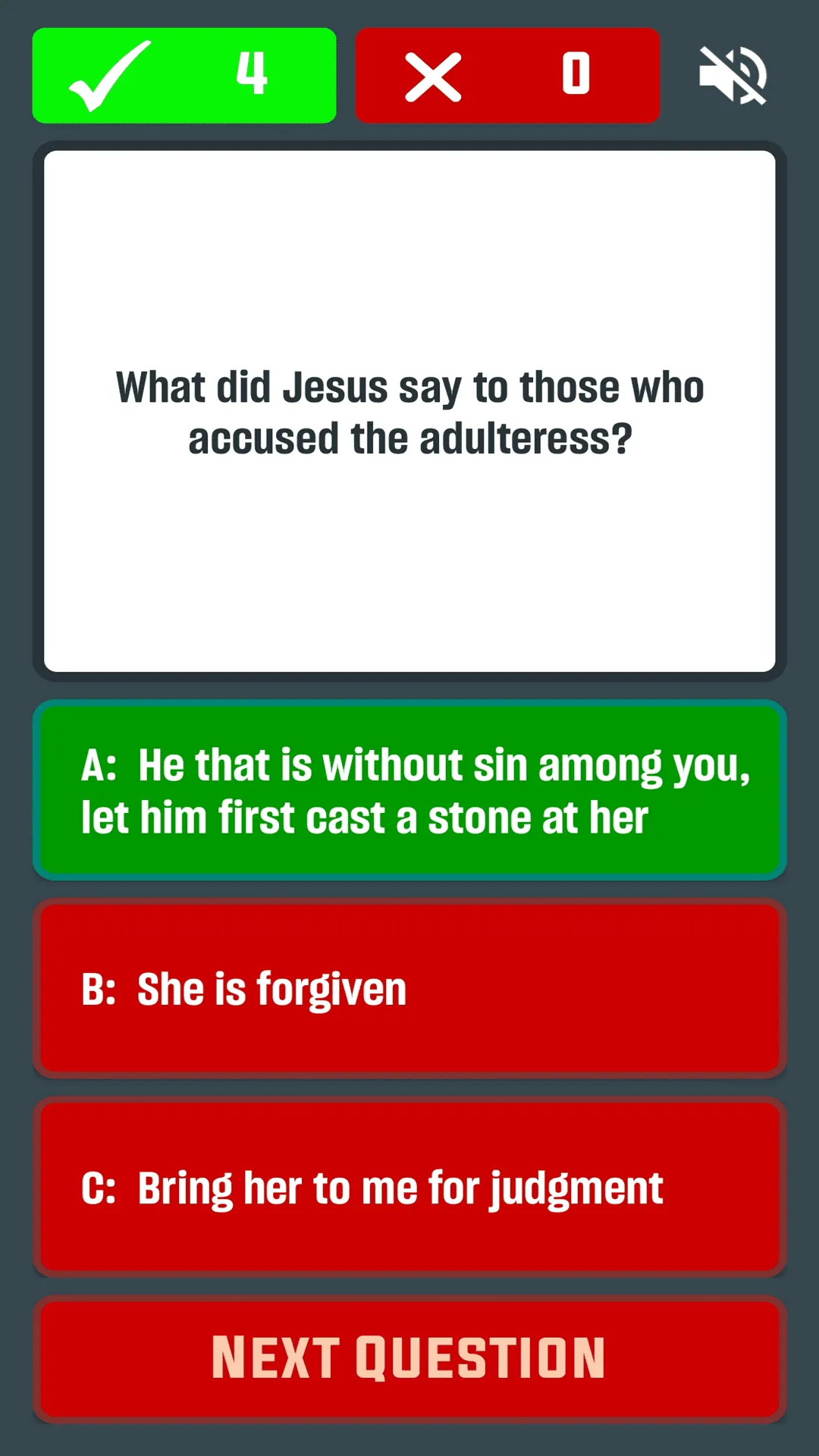Toggle the wrong answers counter display
This screenshot has height=1456, width=819.
508,74
